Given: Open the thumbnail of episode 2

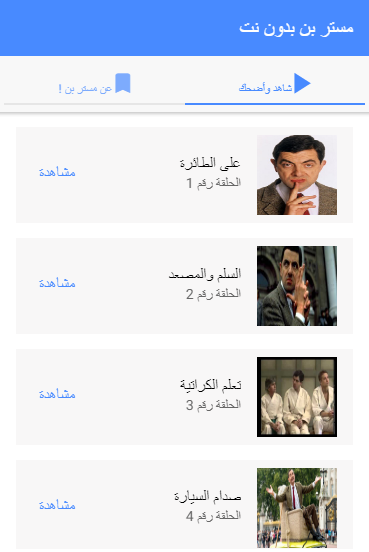Looking at the screenshot, I should (297, 286).
